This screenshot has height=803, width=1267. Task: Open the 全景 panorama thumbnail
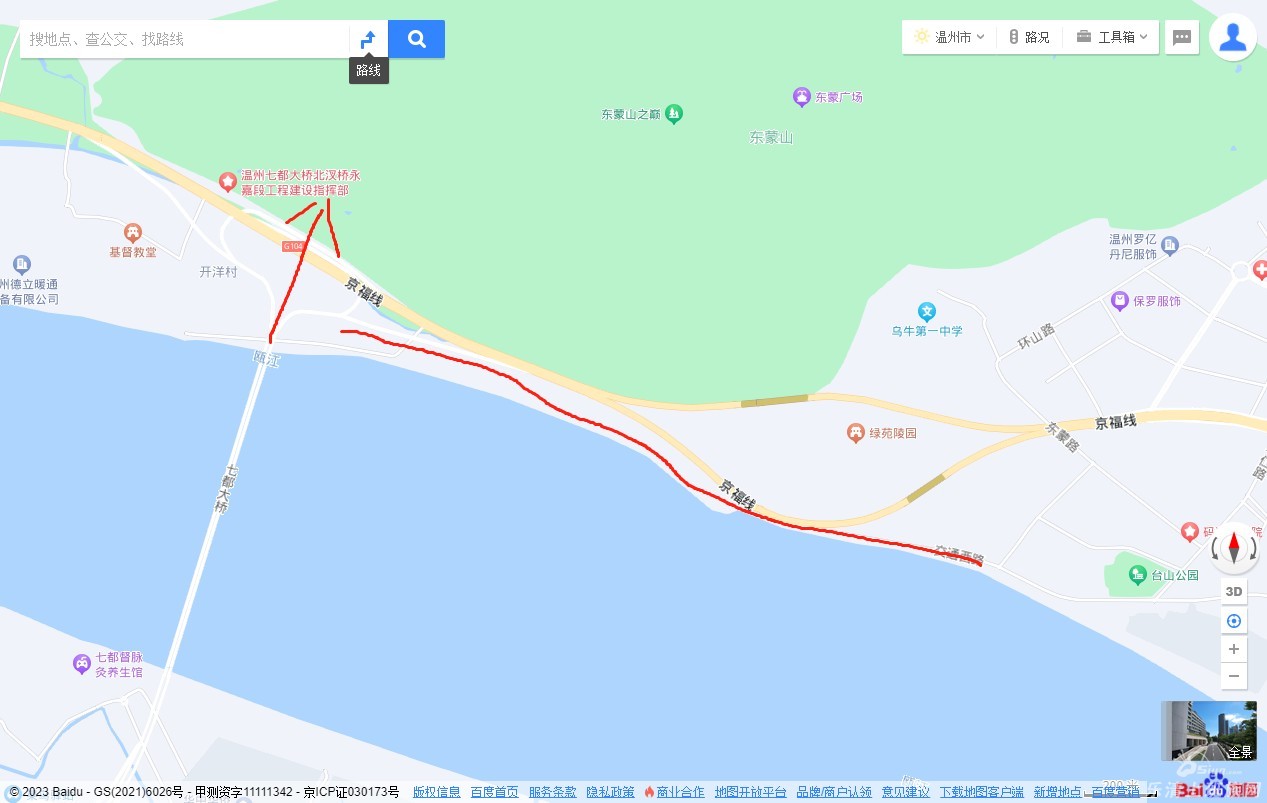click(1208, 731)
